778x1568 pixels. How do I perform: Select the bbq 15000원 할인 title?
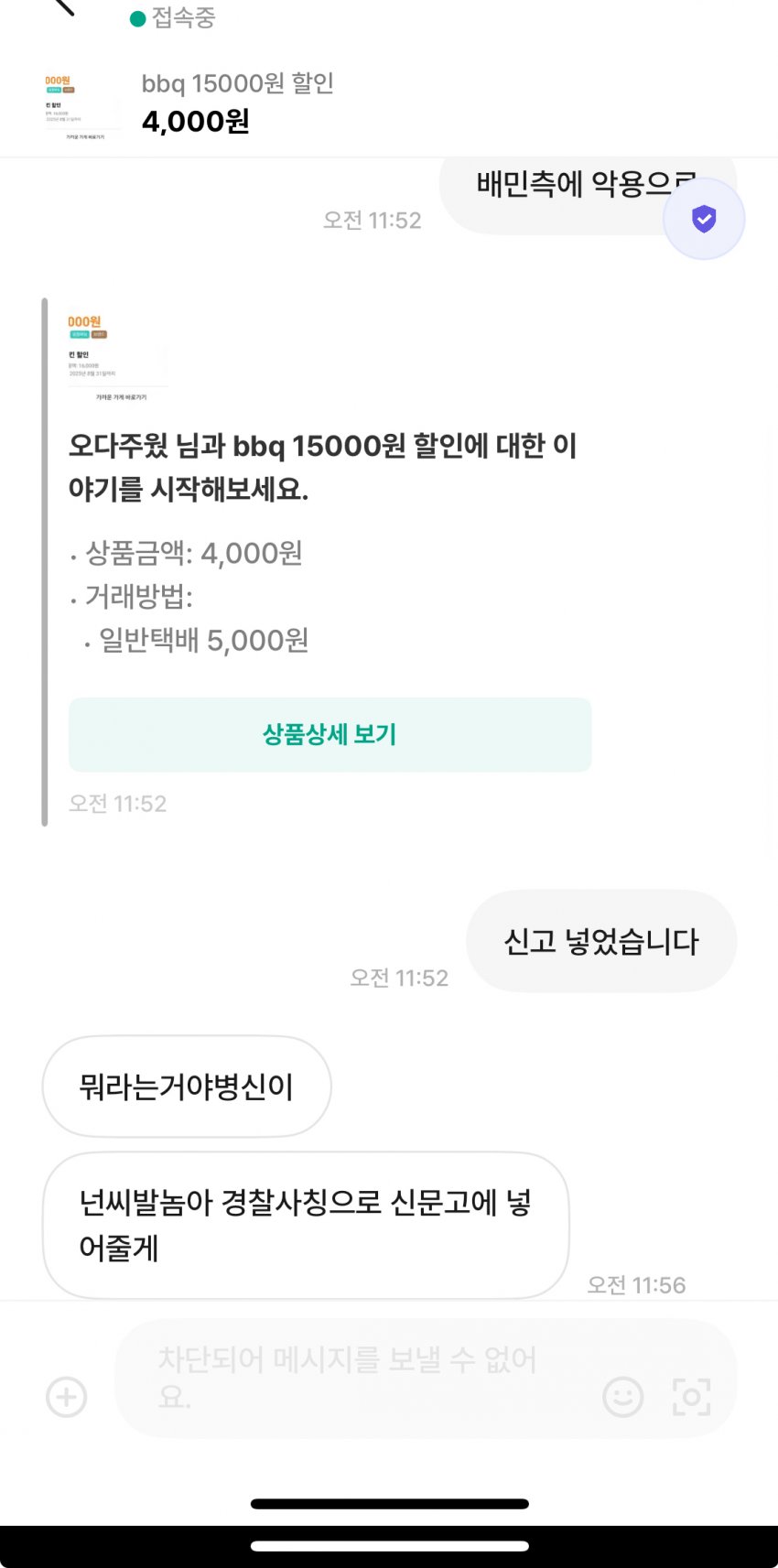[x=238, y=83]
